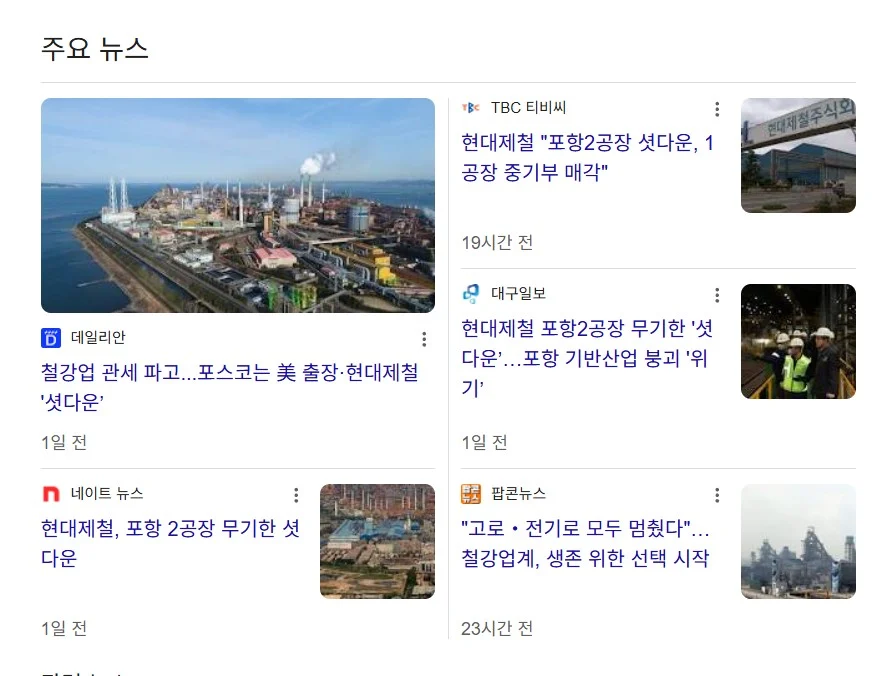Tap the factory thumbnail of 네이트 뉴스 story
The image size is (873, 676).
point(377,541)
